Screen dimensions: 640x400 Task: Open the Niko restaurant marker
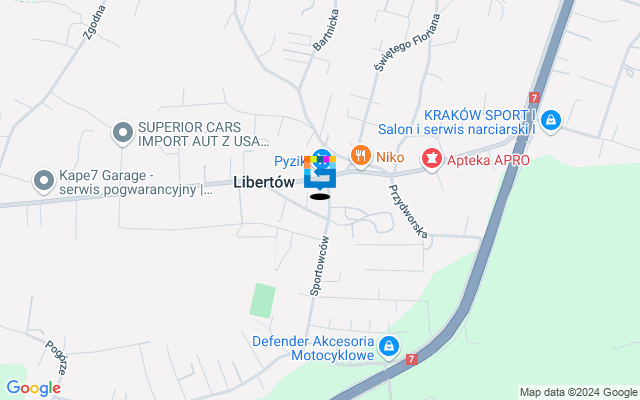[359, 155]
